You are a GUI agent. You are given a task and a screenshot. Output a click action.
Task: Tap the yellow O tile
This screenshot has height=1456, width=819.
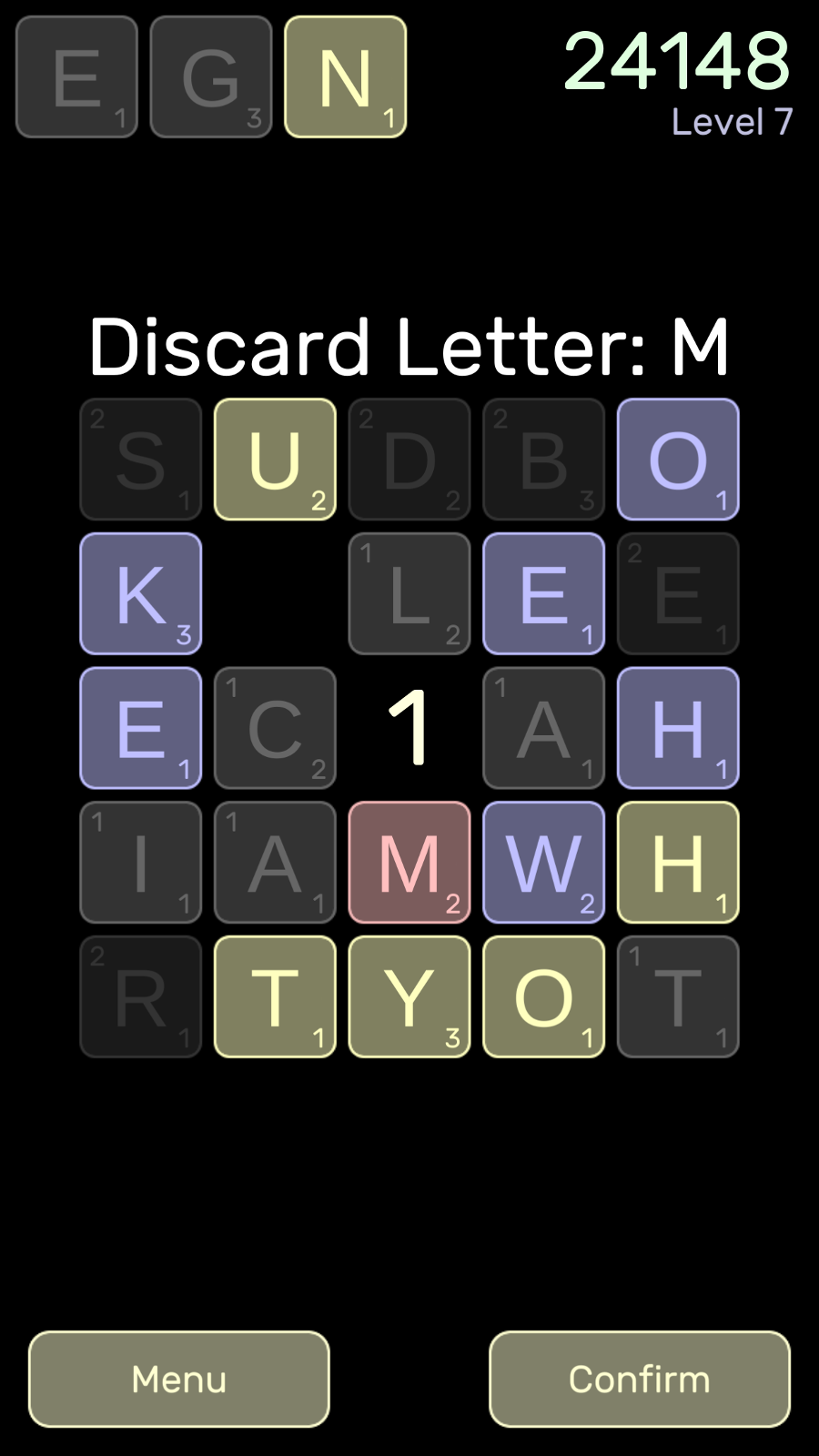[x=543, y=996]
